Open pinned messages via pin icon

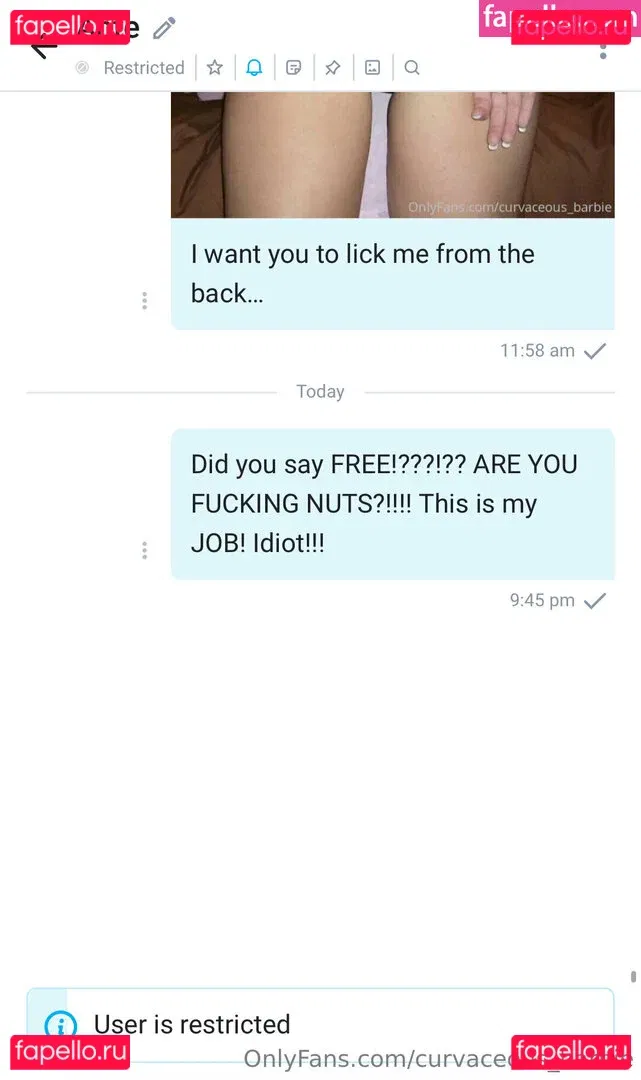(332, 68)
